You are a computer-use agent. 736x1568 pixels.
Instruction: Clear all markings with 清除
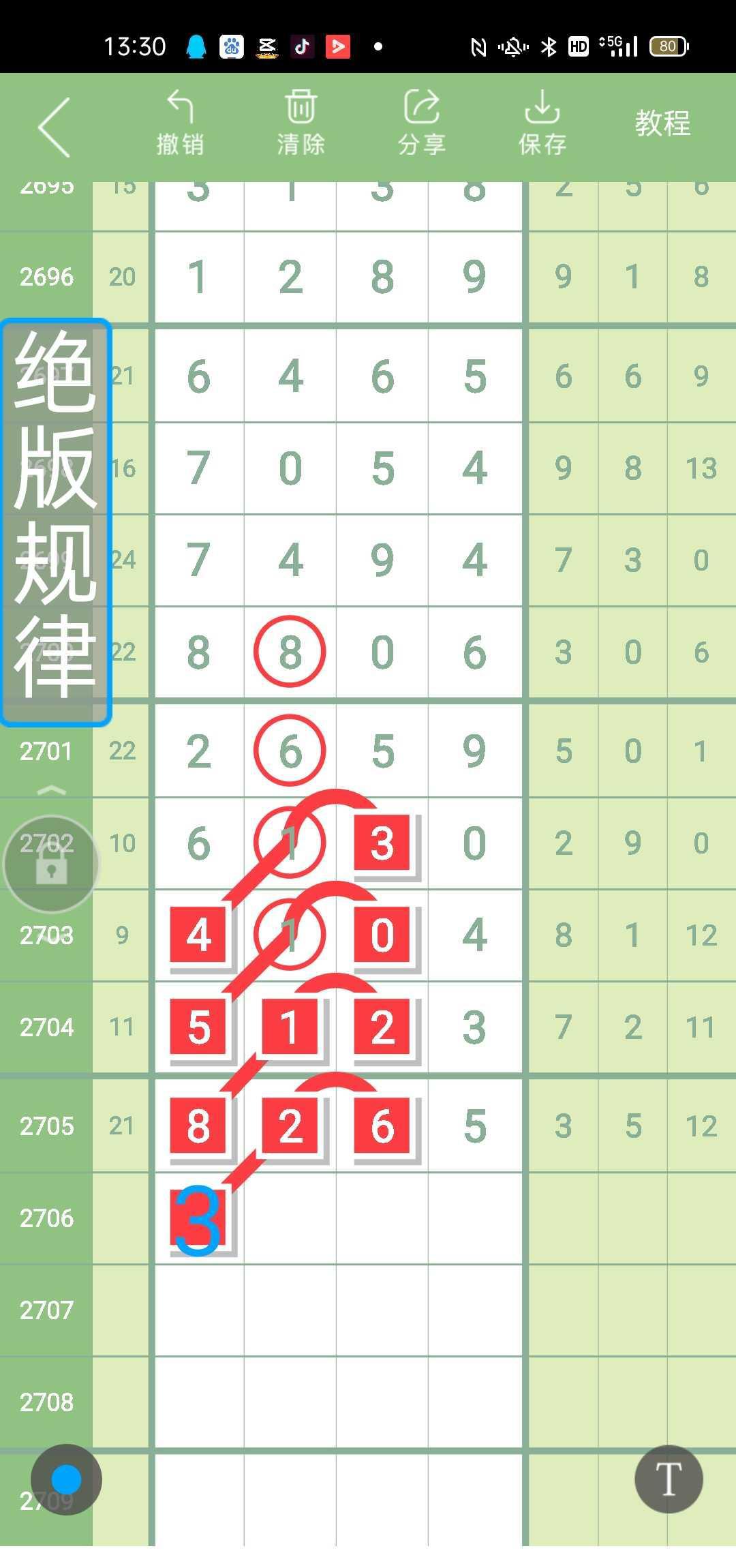301,123
